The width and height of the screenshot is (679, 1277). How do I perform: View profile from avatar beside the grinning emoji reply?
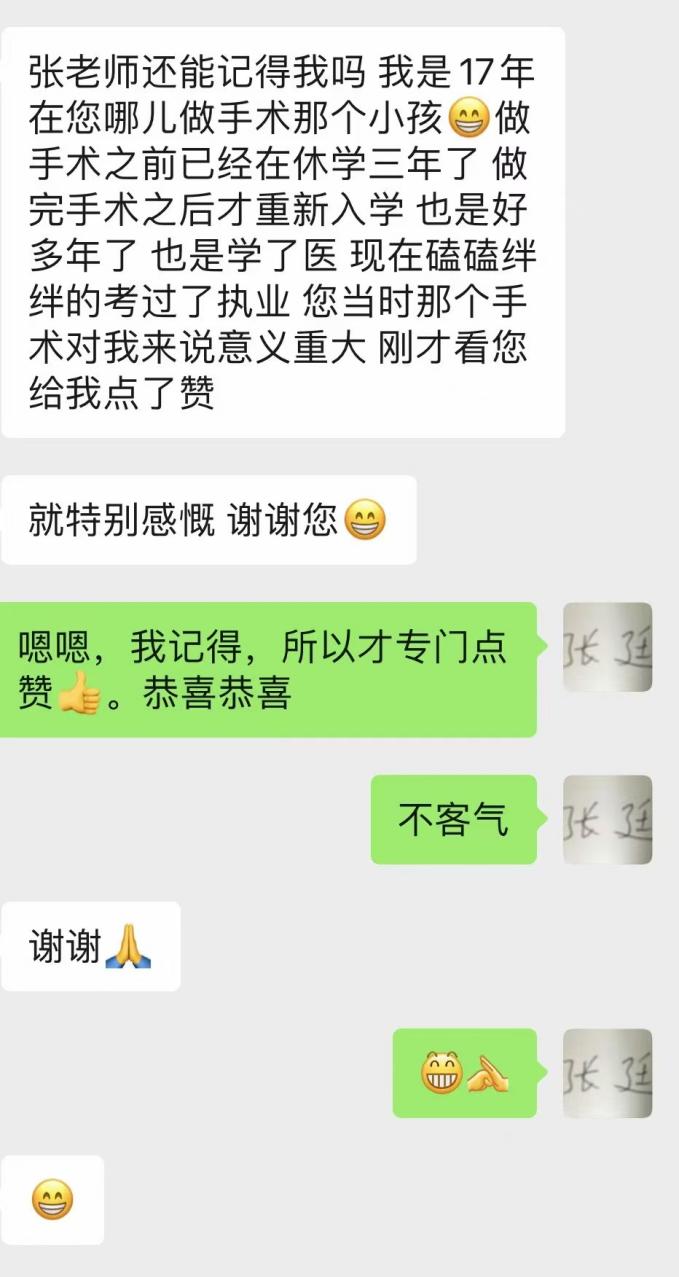[x=607, y=1073]
